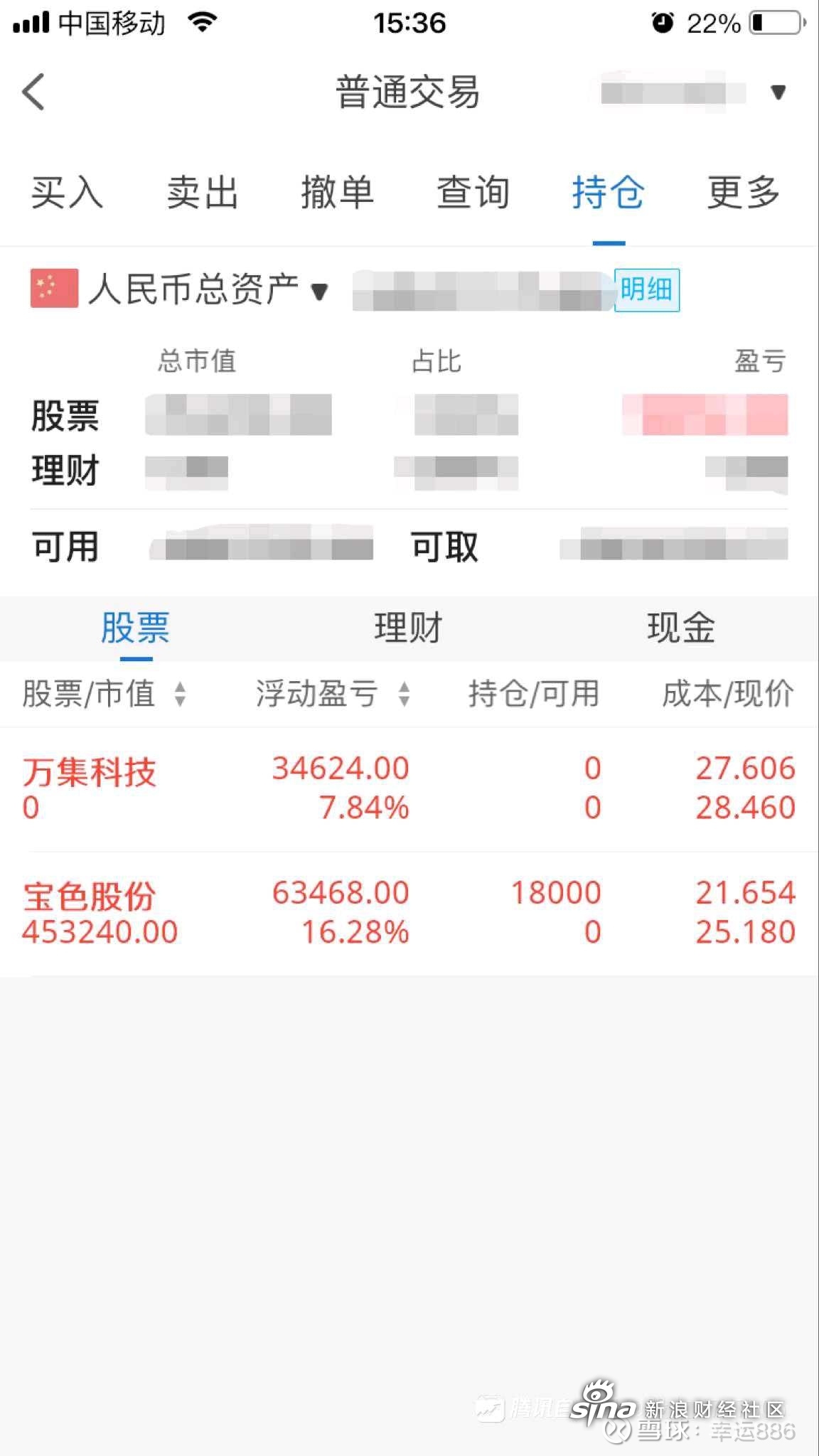Viewport: 819px width, 1456px height.
Task: Switch to the 理财 sub-tab
Action: pyautogui.click(x=409, y=628)
